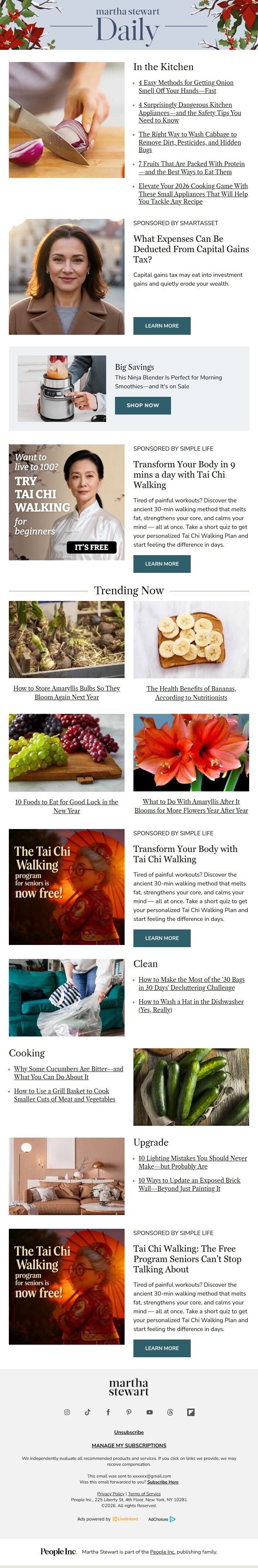258x1568 pixels.
Task: Open Manage My Subscriptions
Action: tap(129, 1445)
